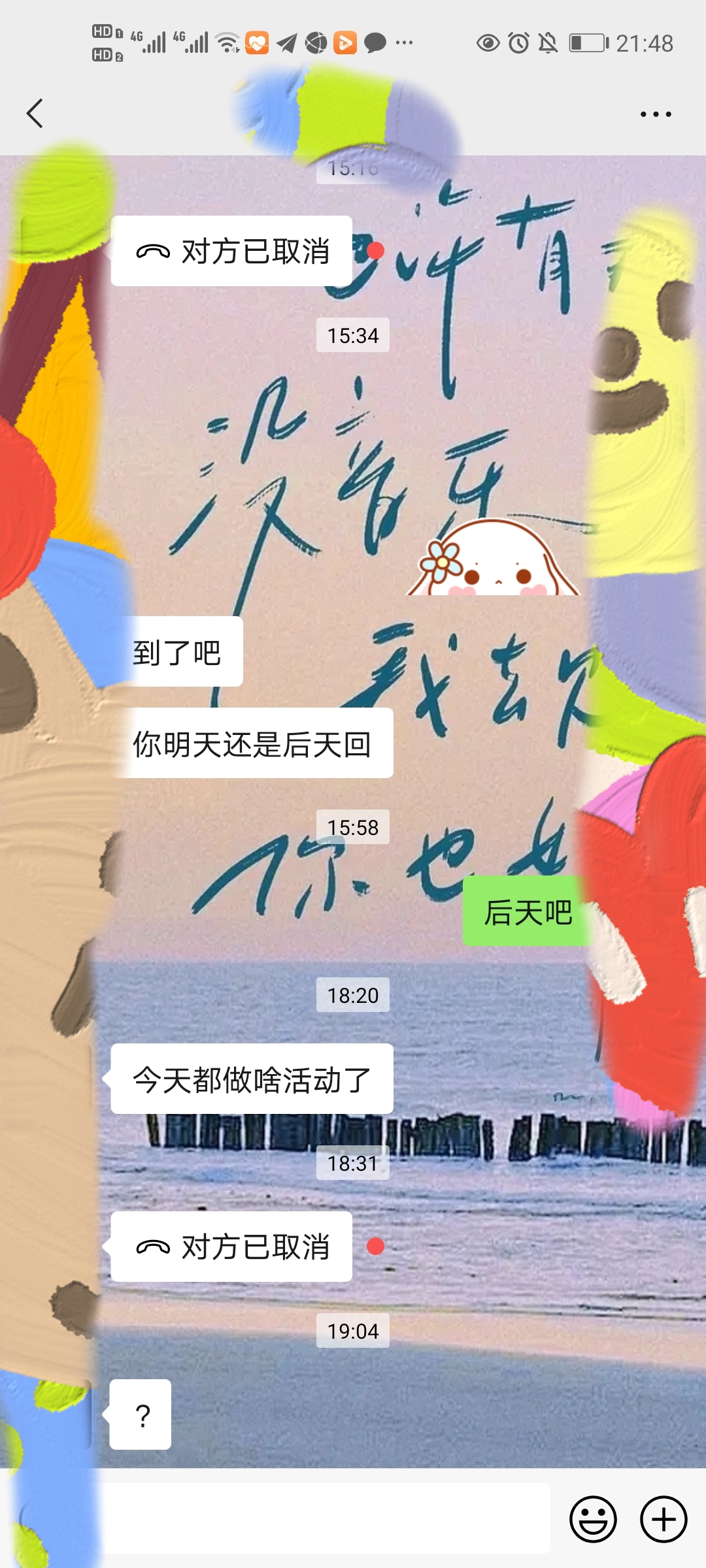The width and height of the screenshot is (706, 1568).
Task: Open the plus attachment menu
Action: pos(663,1519)
